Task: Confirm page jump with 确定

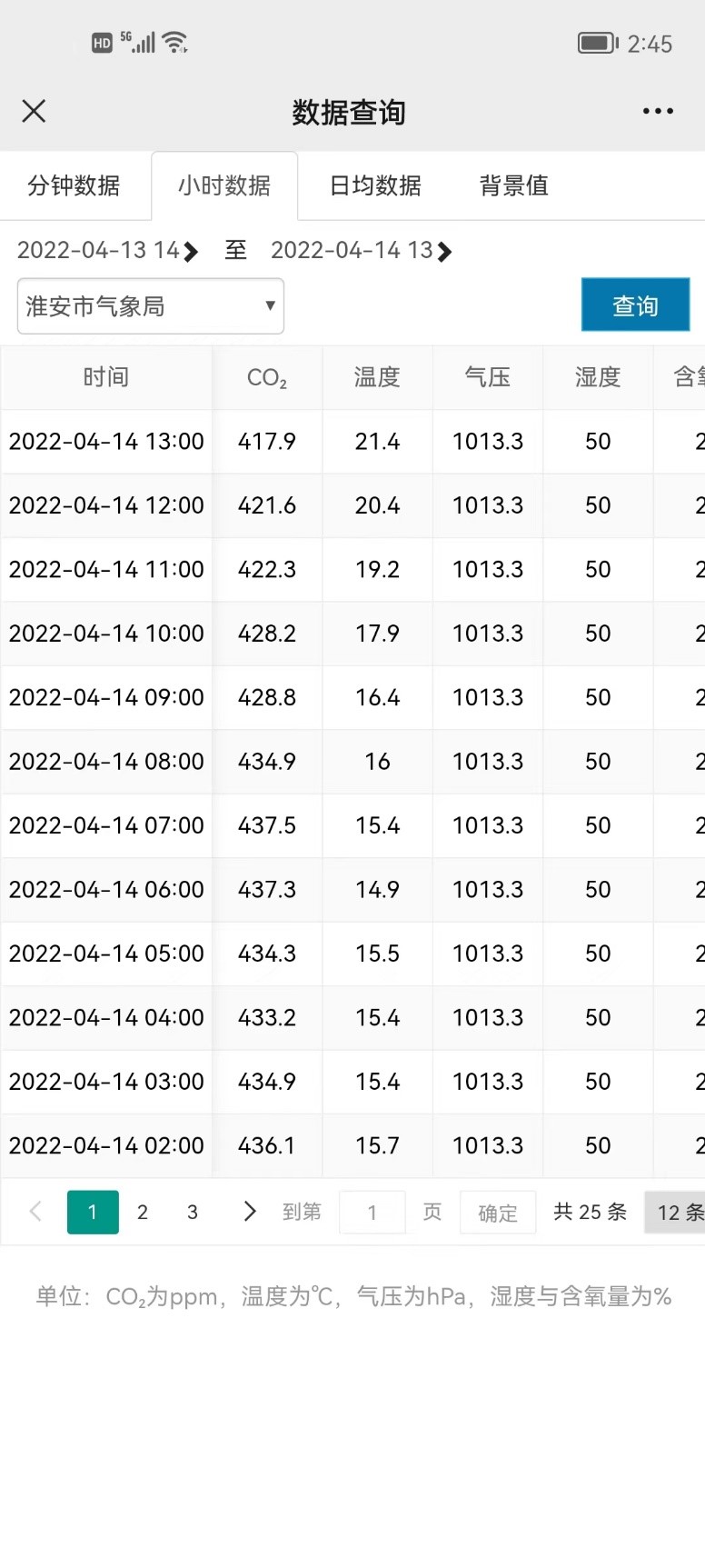Action: tap(497, 1213)
